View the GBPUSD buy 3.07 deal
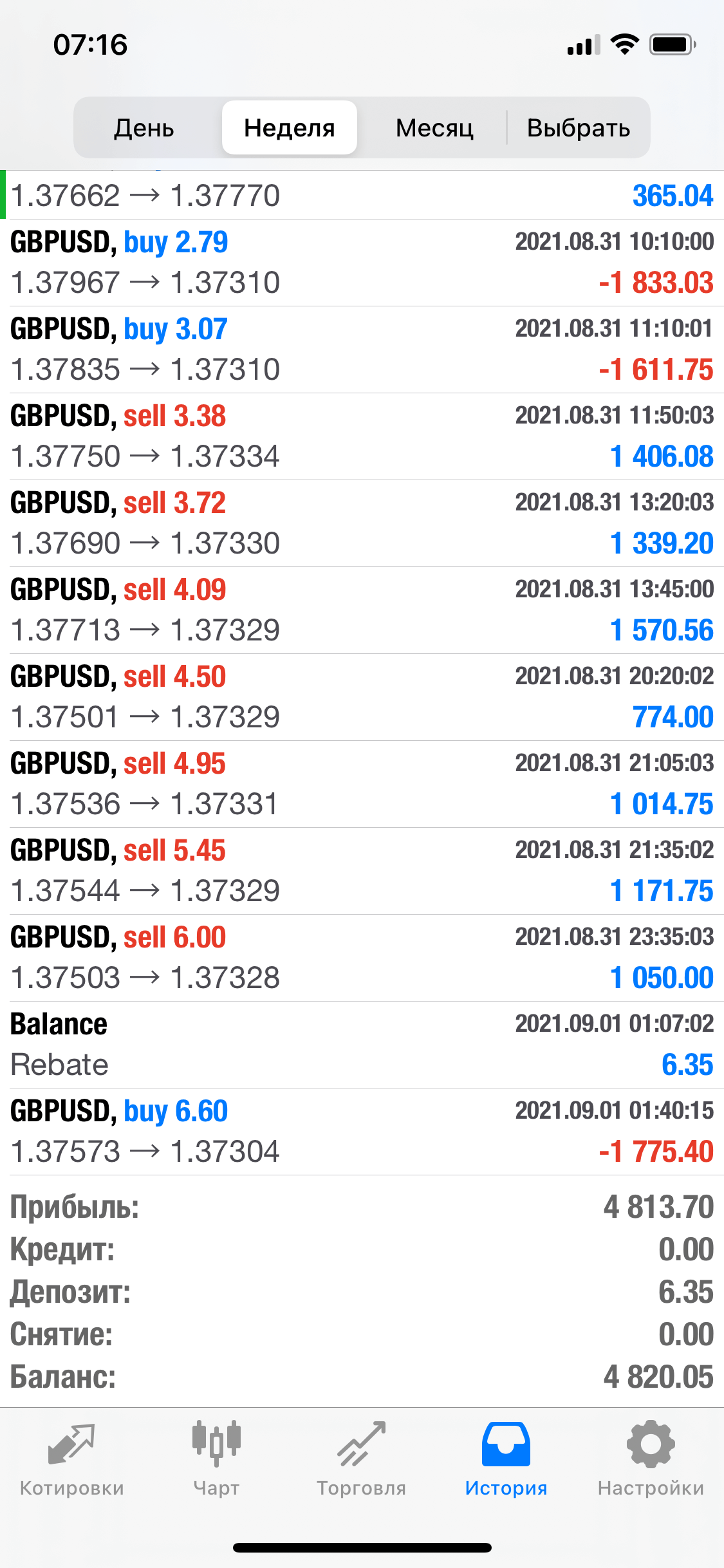This screenshot has width=724, height=1568. click(x=362, y=350)
